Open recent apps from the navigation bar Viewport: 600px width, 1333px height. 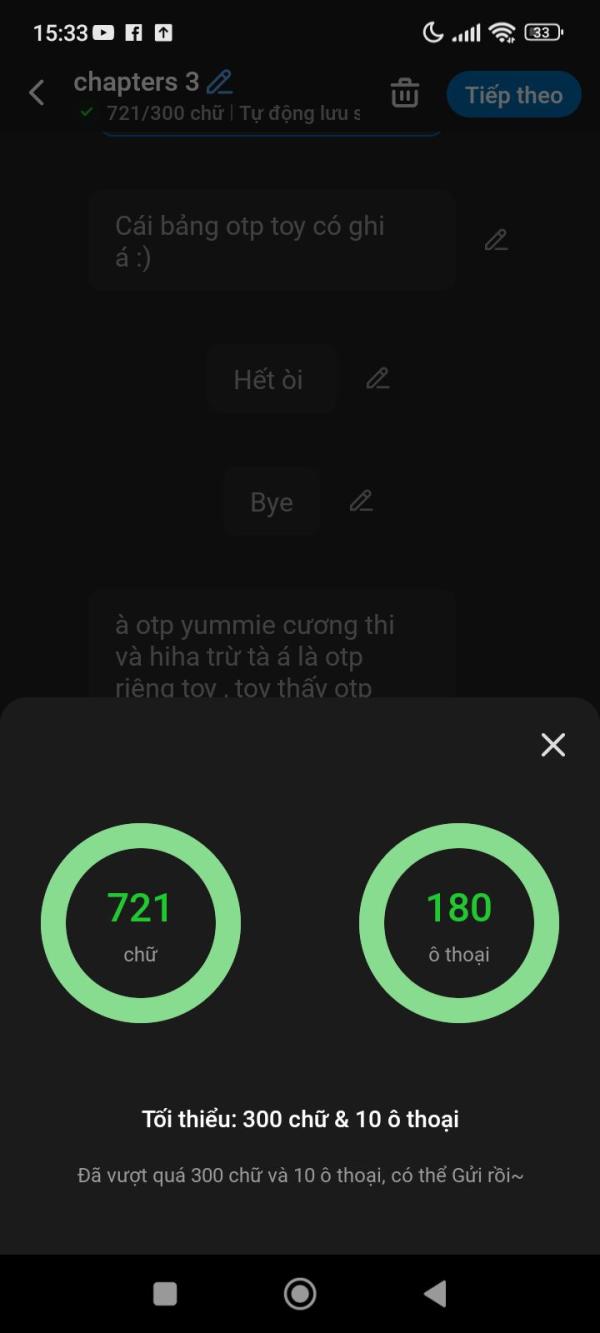tap(165, 1294)
